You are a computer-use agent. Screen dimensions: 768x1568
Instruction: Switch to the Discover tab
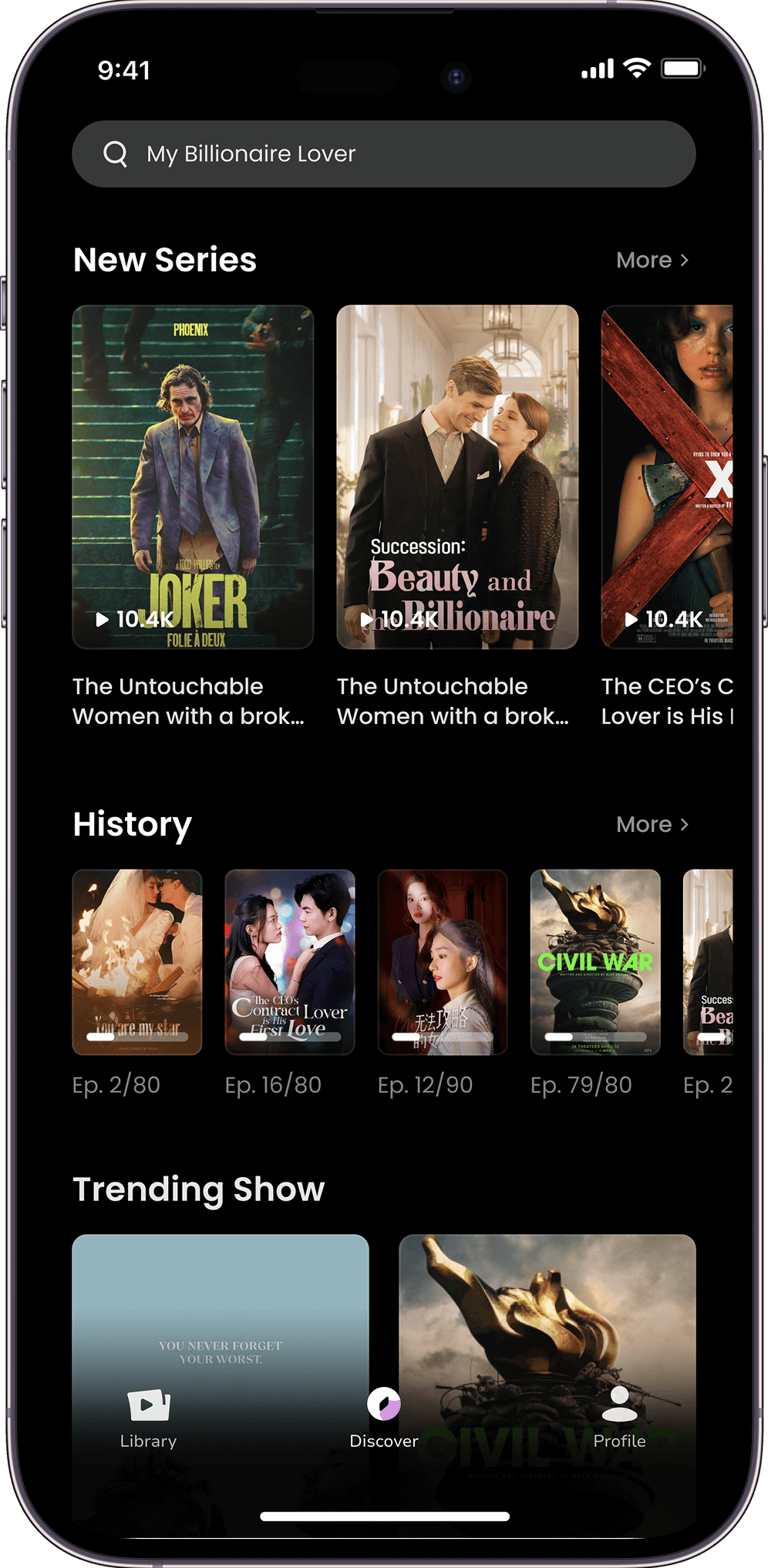(384, 1417)
